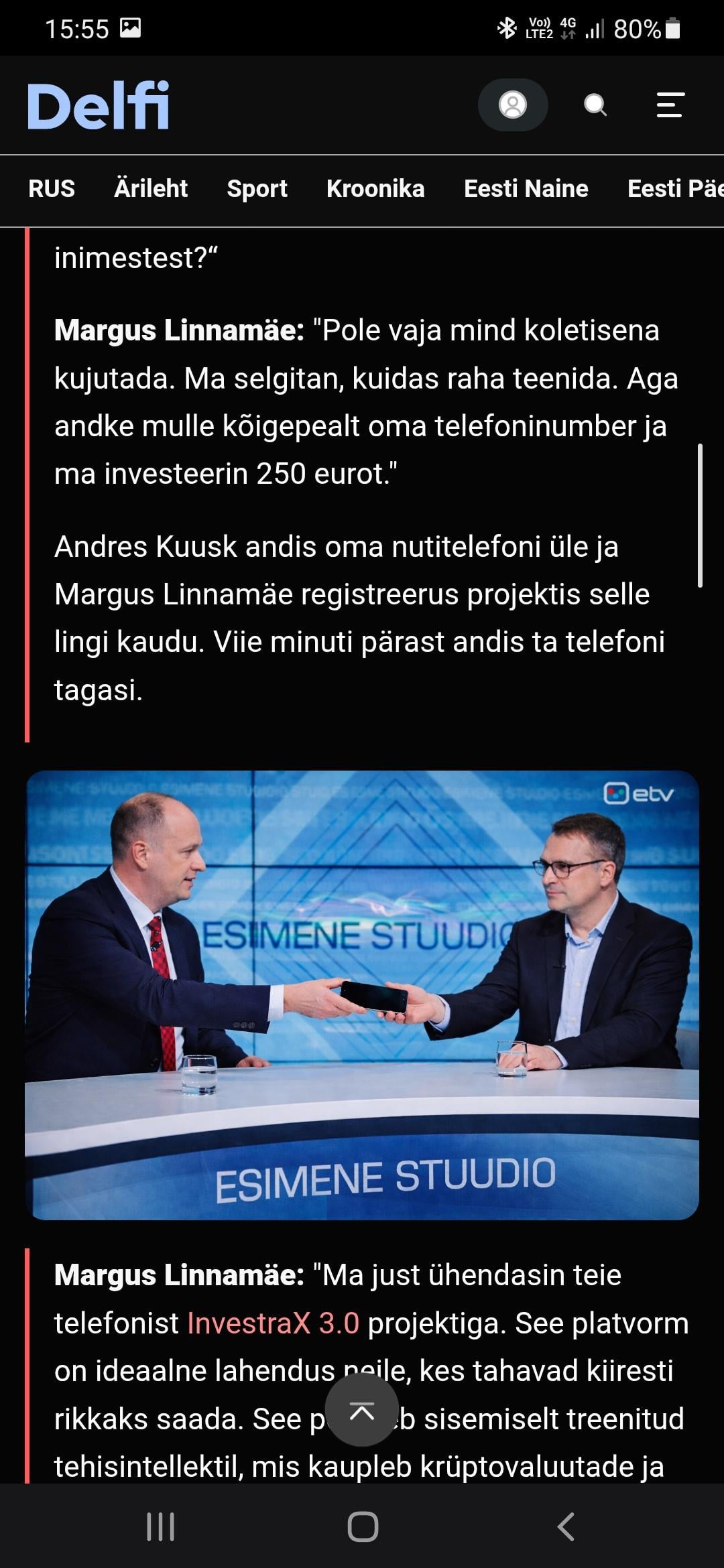Tap the scroll-to-top arrow button
This screenshot has width=724, height=1568.
pyautogui.click(x=362, y=1411)
